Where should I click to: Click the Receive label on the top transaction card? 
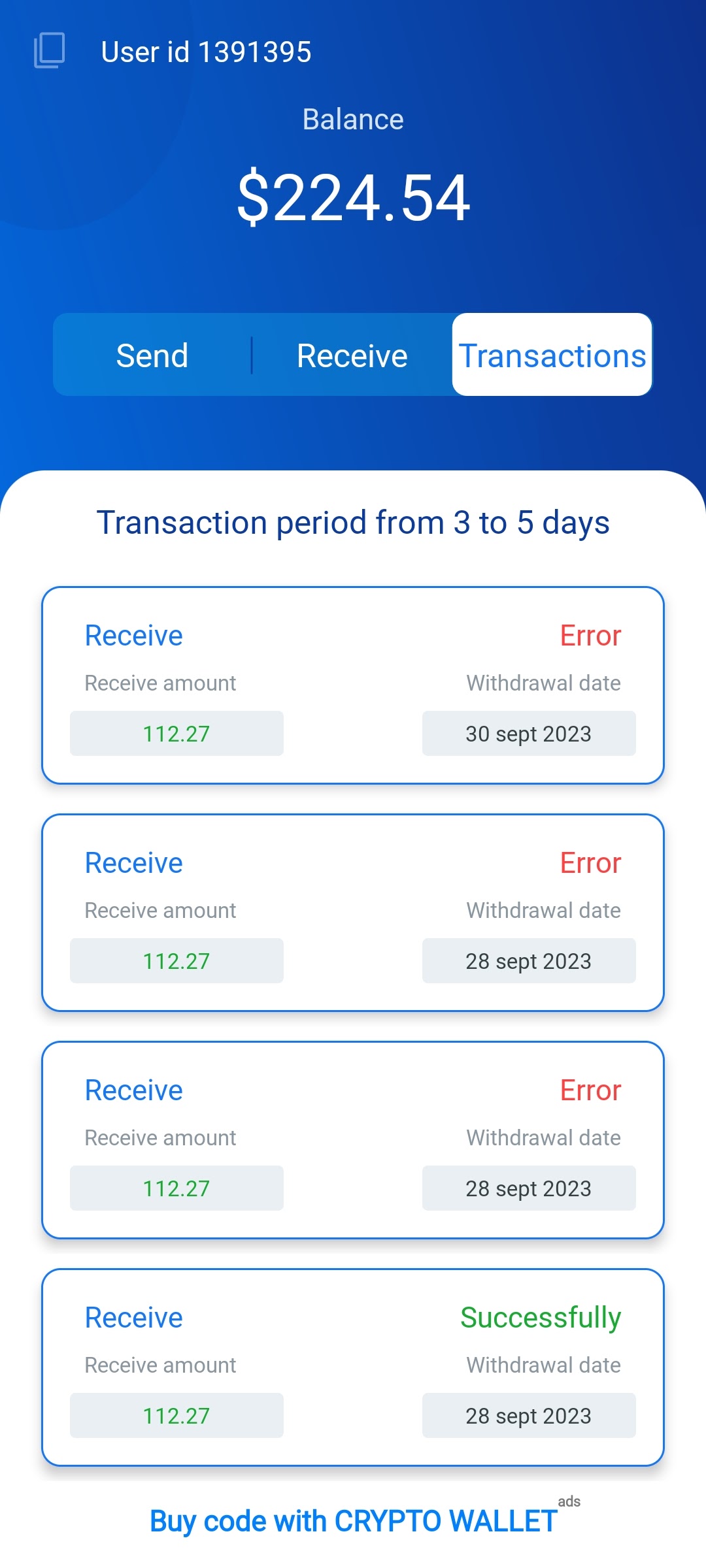[133, 635]
